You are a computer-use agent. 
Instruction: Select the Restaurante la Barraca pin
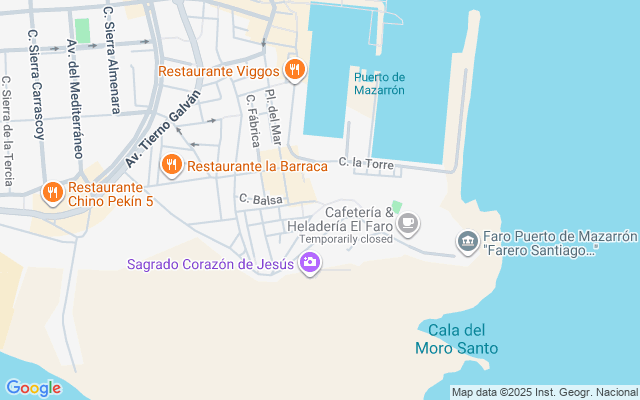pos(172,164)
